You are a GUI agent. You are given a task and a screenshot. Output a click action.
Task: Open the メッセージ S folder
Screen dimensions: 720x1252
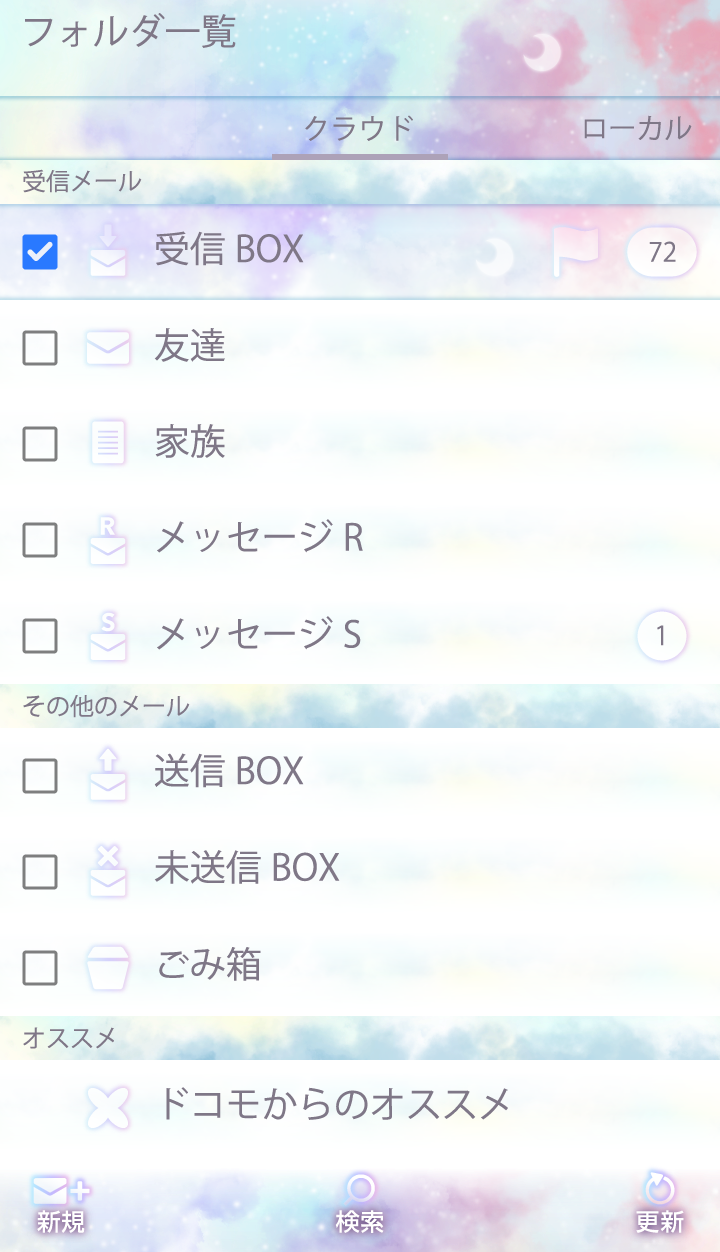[258, 634]
